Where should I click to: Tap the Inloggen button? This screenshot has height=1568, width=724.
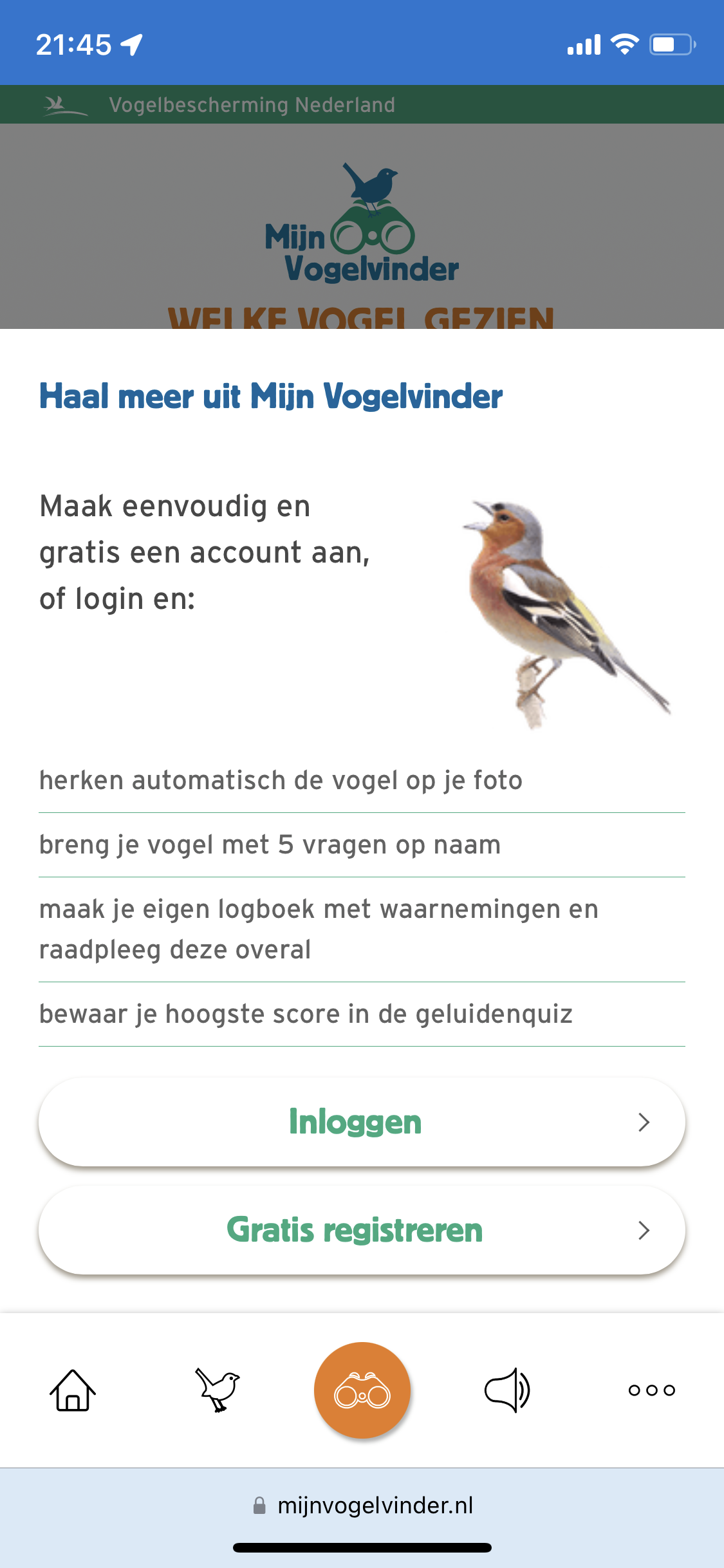point(362,1122)
